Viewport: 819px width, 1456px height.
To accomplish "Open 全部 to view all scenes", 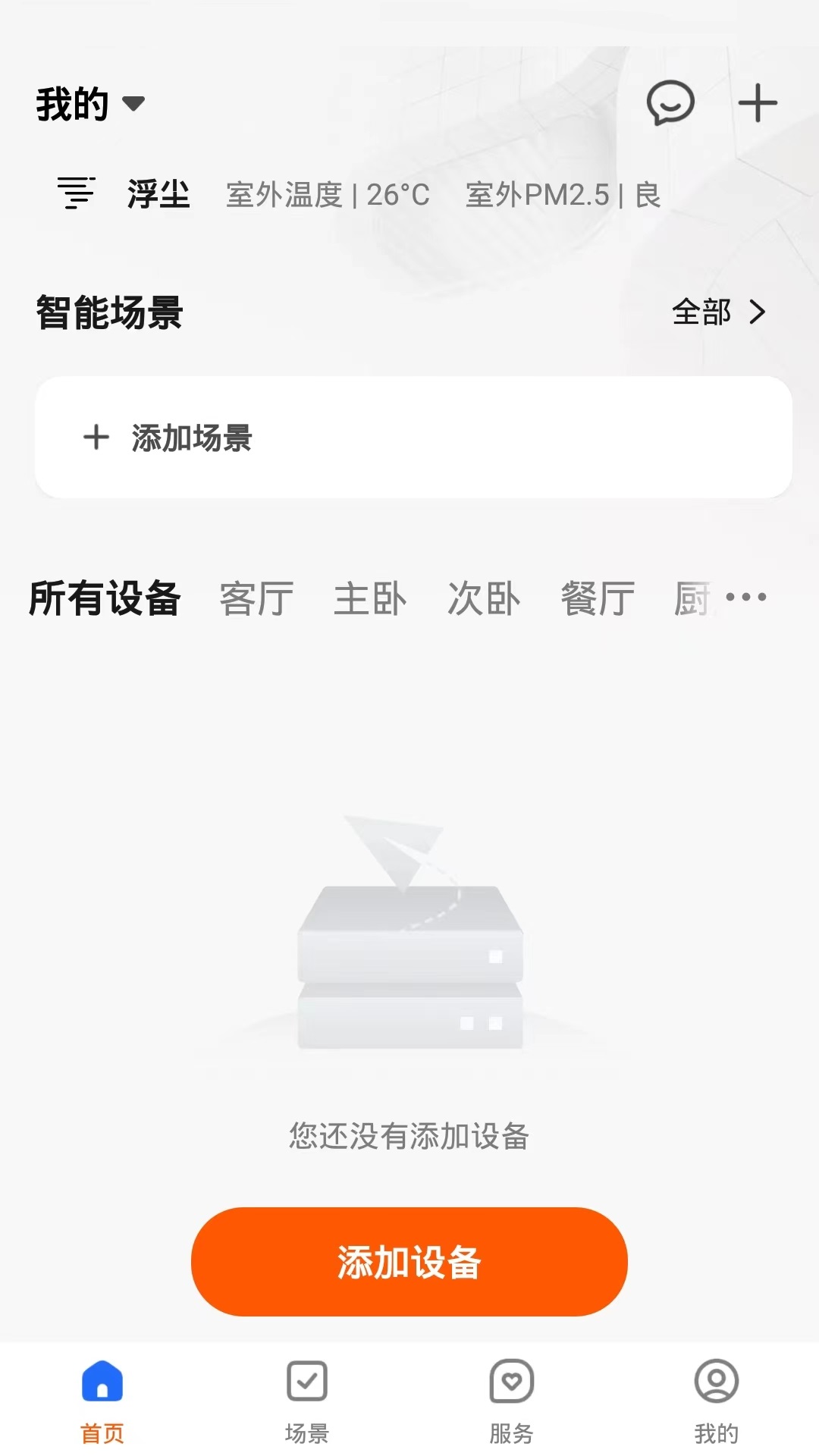I will pyautogui.click(x=717, y=311).
